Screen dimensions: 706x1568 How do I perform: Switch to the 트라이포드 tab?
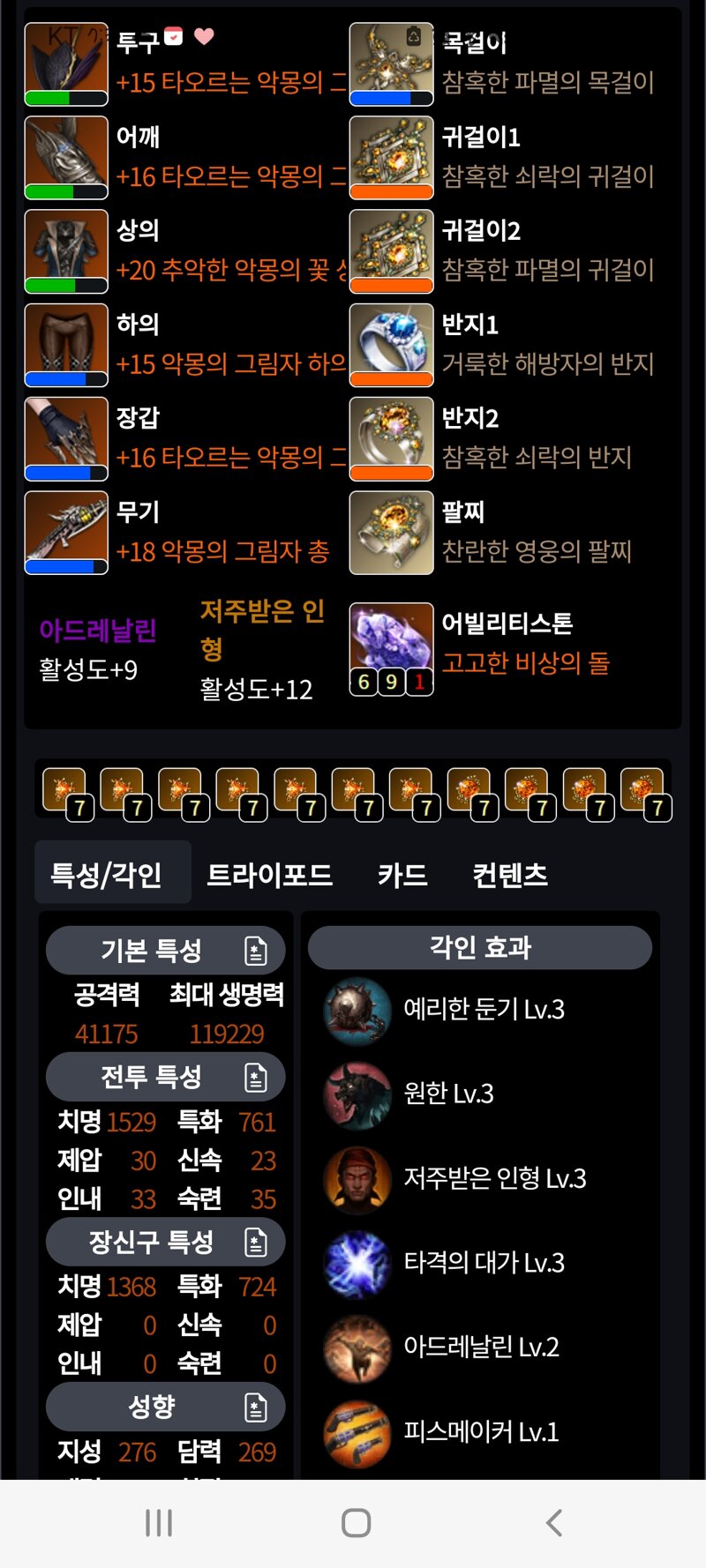pos(269,874)
